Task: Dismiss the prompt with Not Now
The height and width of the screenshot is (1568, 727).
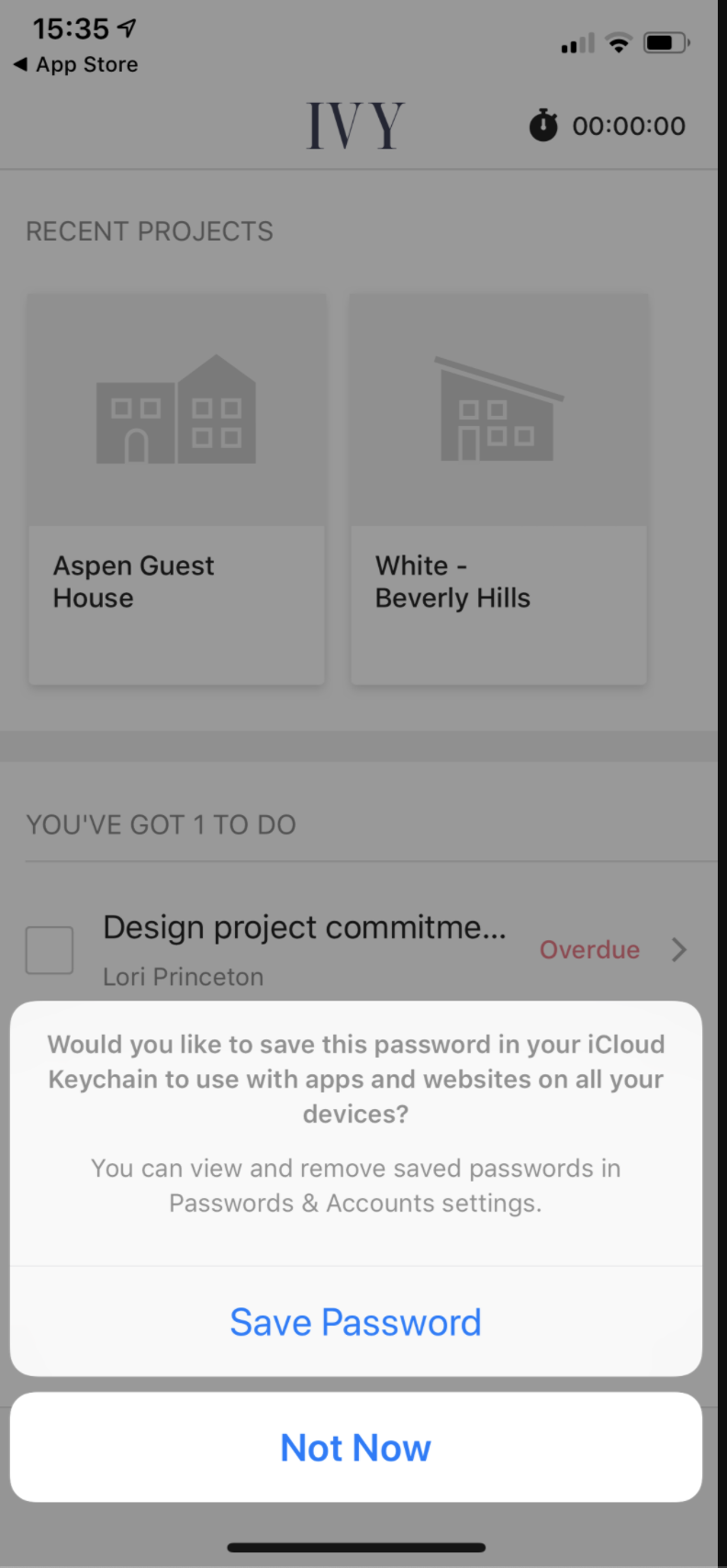Action: pos(355,1448)
